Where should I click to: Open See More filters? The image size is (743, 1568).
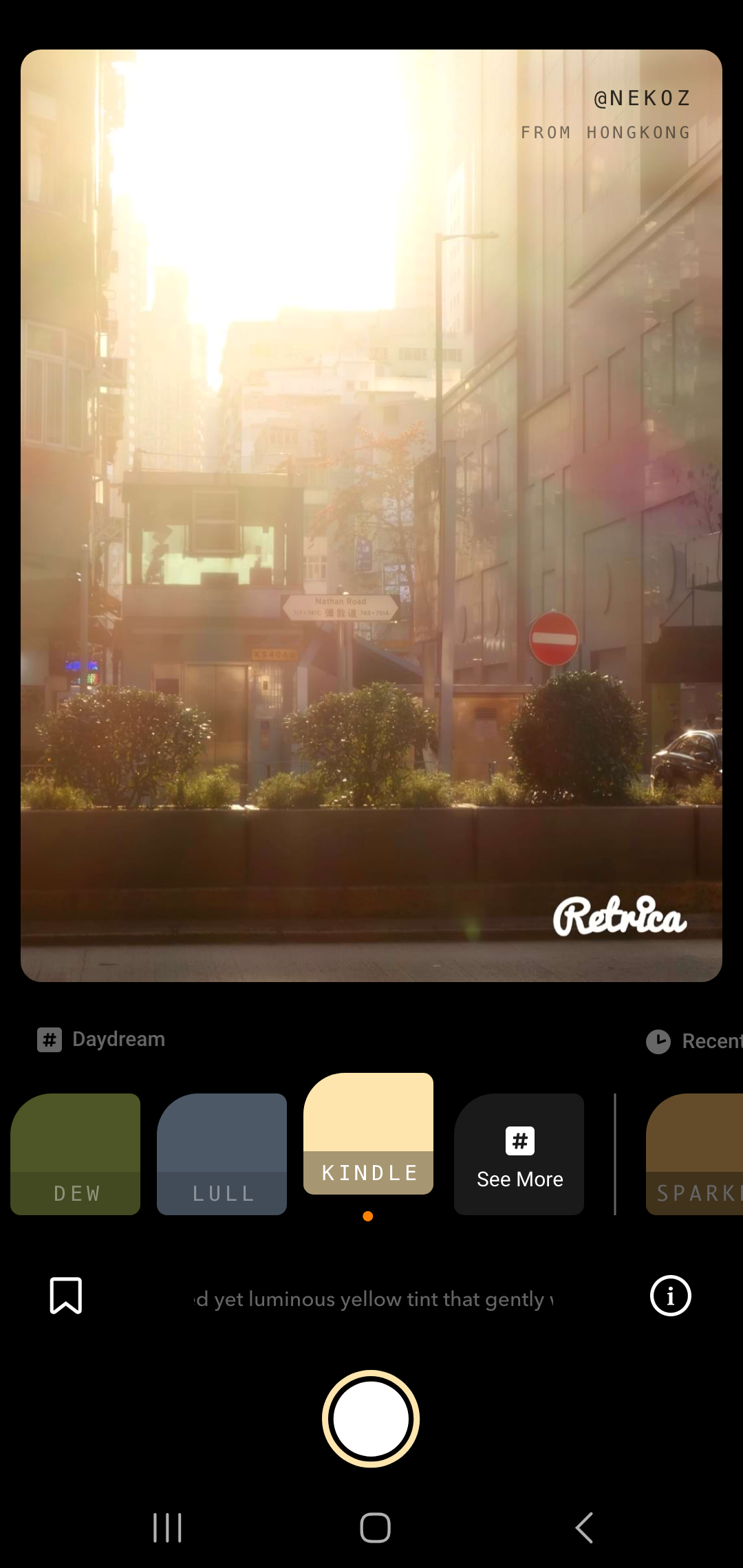[x=519, y=1154]
